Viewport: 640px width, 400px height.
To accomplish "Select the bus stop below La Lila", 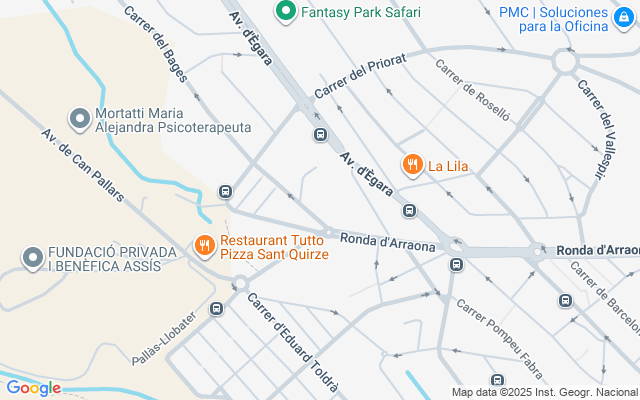I will [409, 210].
